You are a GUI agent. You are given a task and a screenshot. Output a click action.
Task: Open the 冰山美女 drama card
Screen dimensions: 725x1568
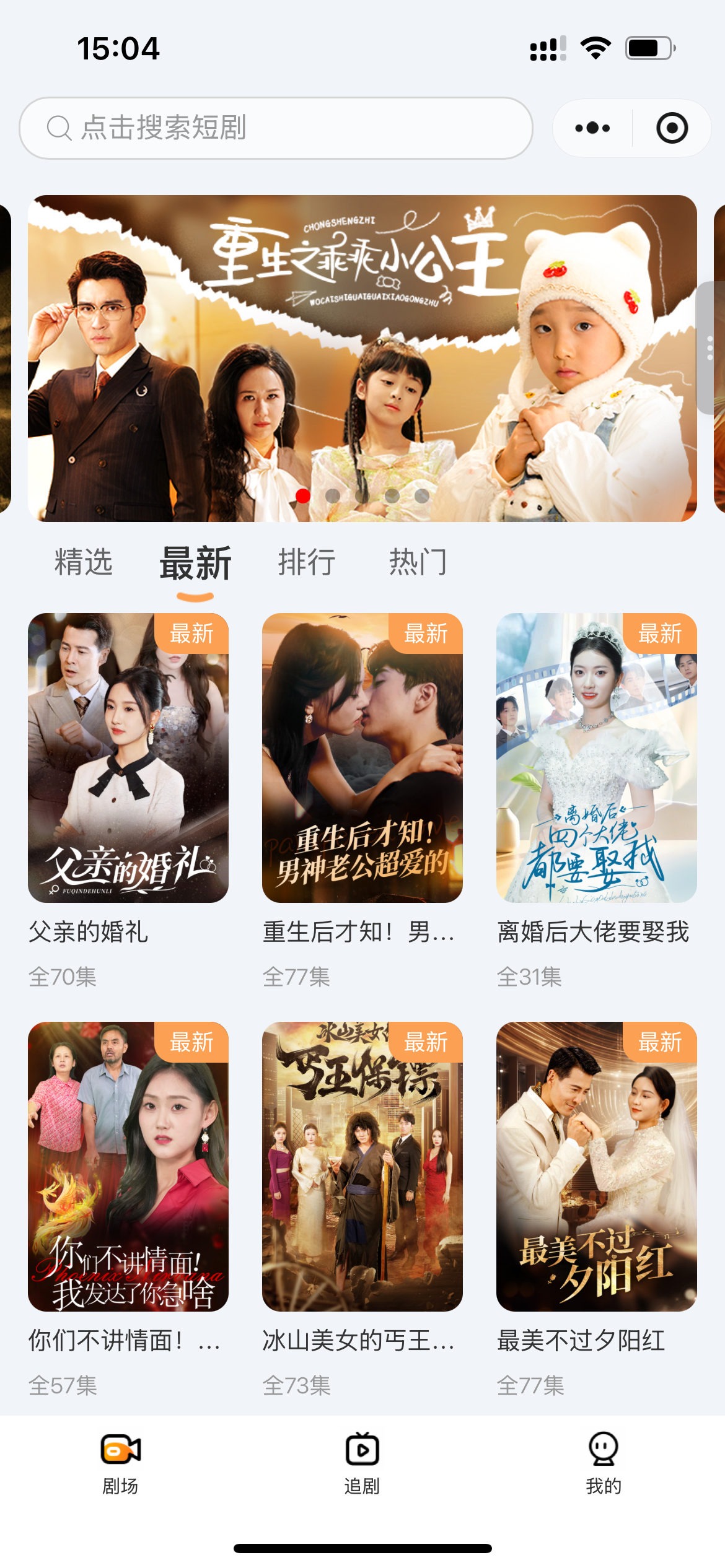click(362, 1167)
